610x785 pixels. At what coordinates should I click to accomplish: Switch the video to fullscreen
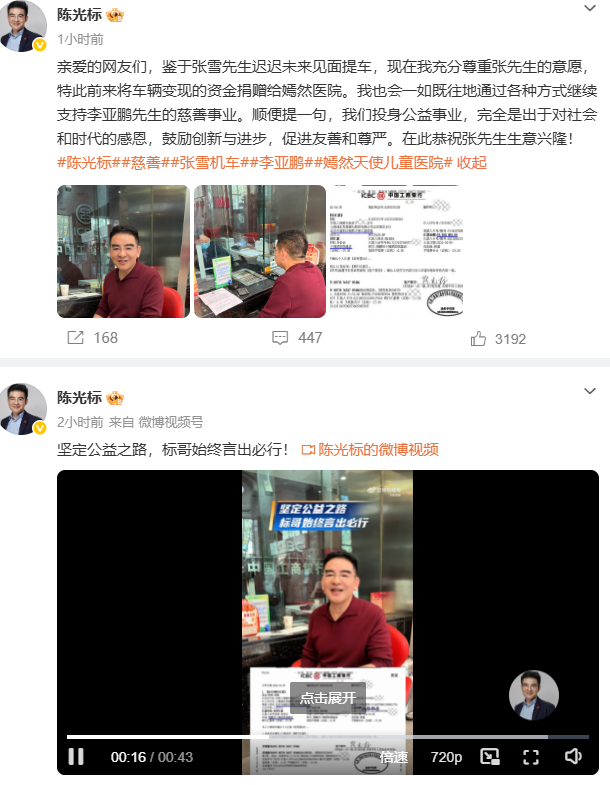(x=531, y=756)
